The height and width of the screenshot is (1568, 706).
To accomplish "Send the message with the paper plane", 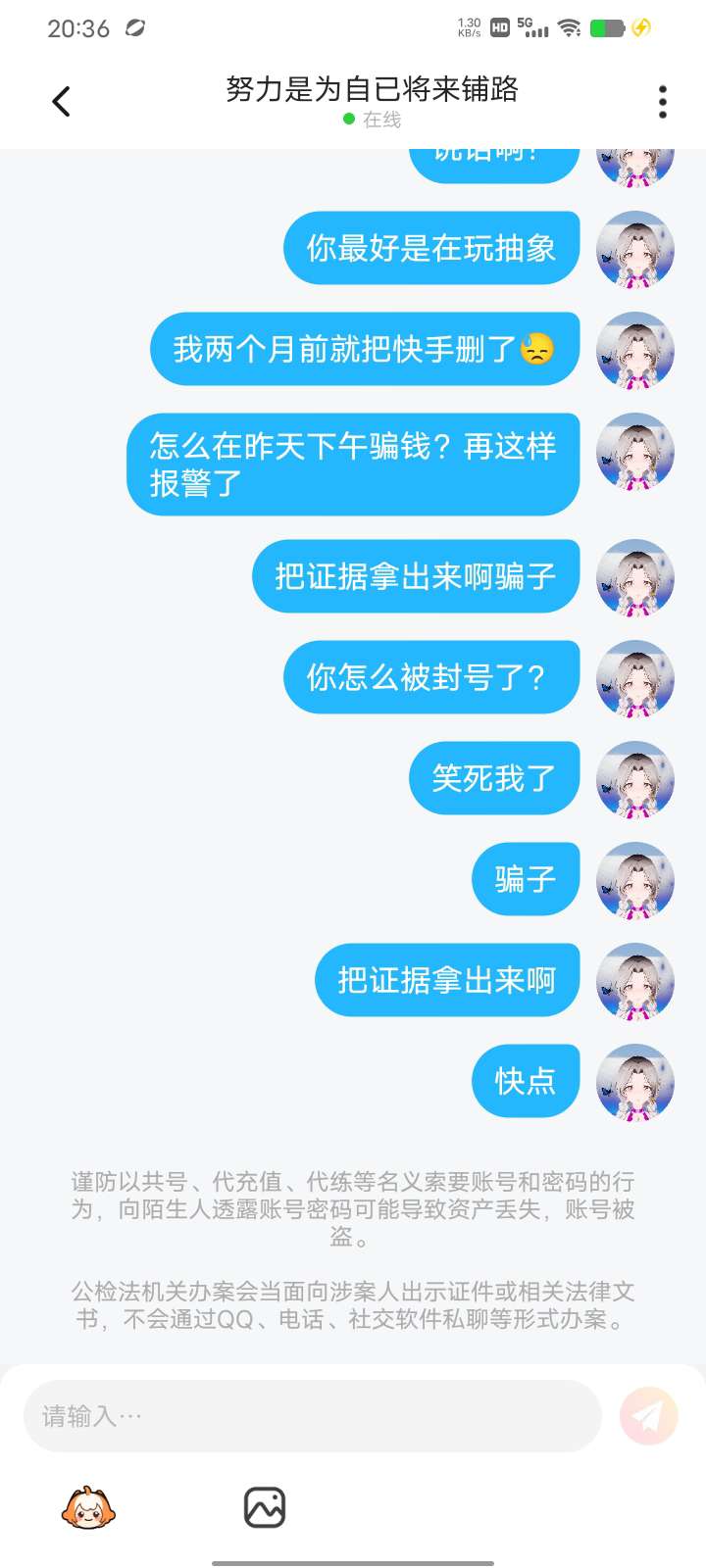I will click(648, 1416).
